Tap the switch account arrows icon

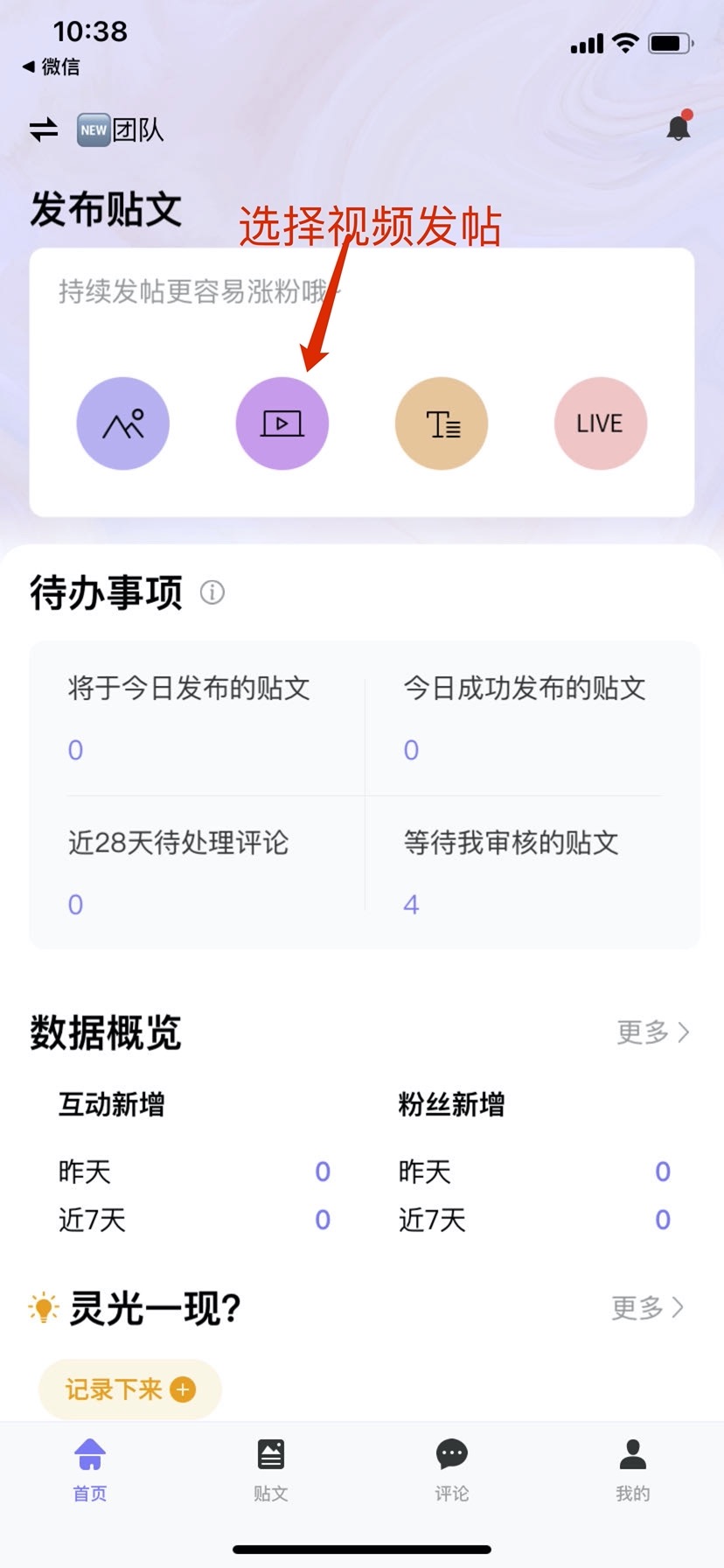[x=44, y=130]
